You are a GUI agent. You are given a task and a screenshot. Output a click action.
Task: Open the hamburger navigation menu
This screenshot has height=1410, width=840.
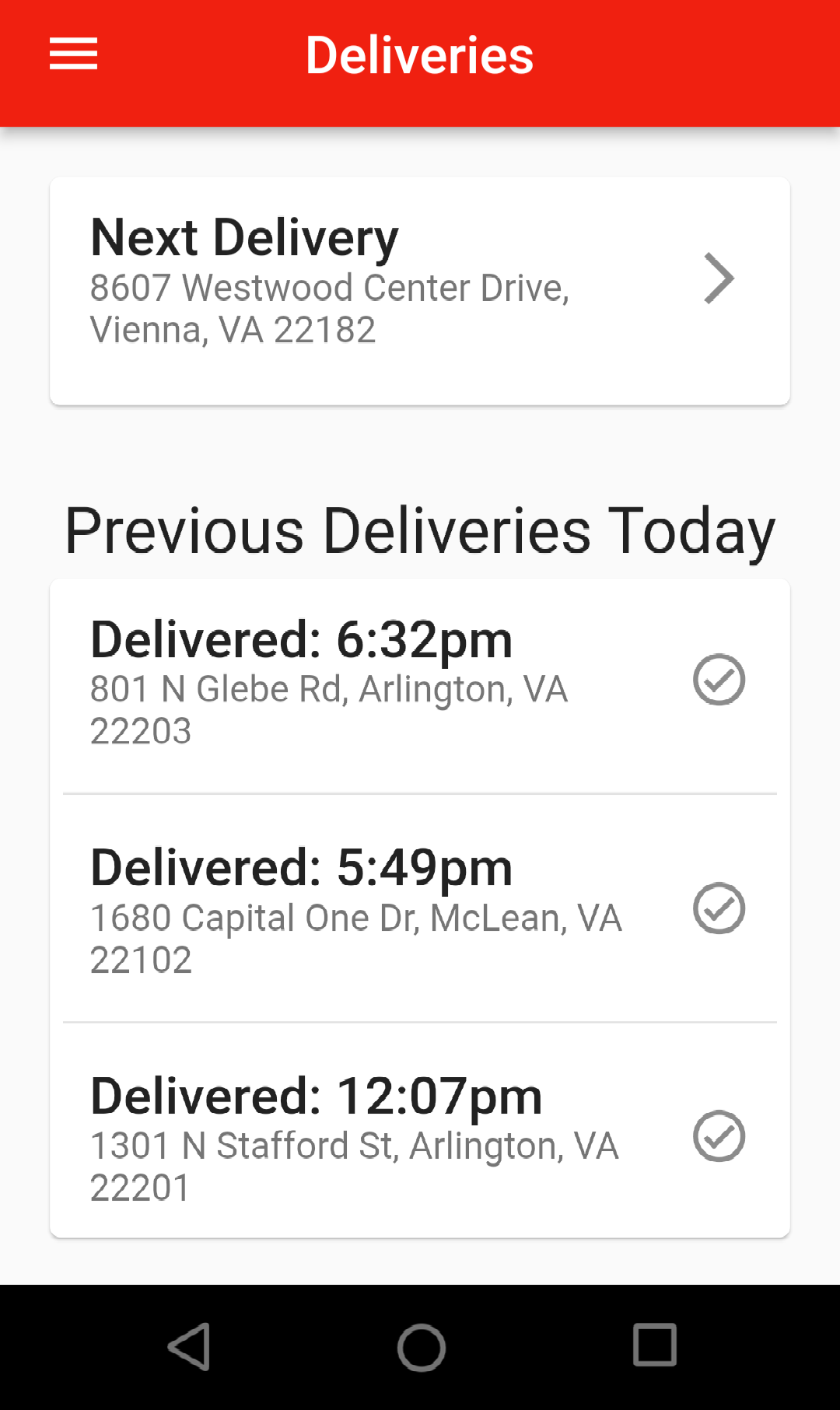pyautogui.click(x=73, y=54)
